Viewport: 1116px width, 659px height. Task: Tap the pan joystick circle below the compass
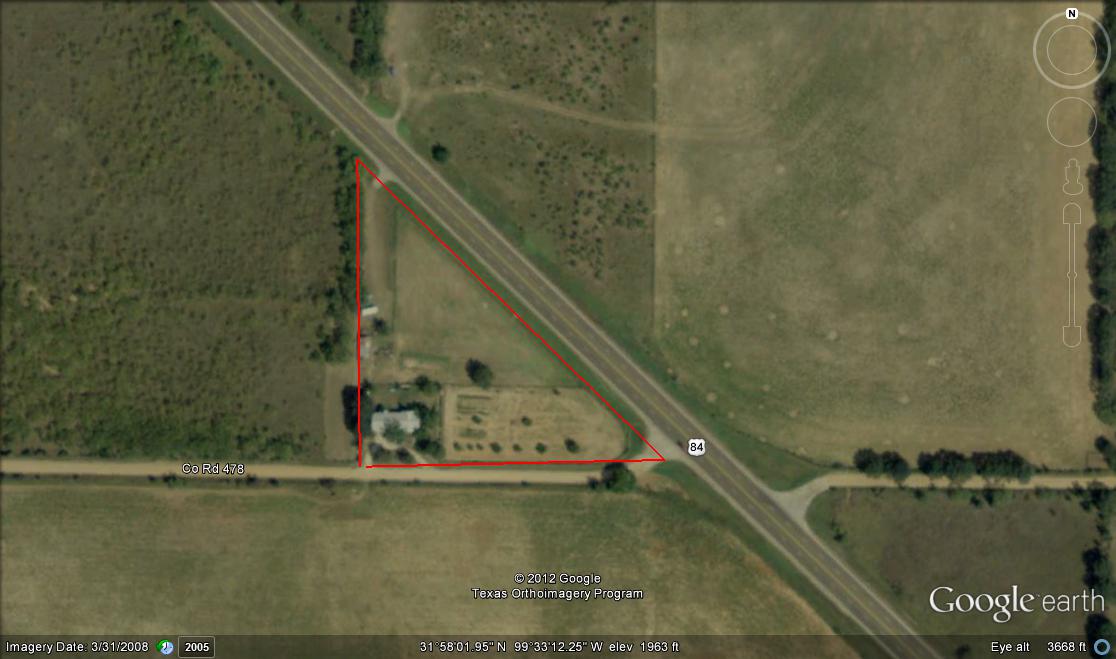pyautogui.click(x=1071, y=121)
